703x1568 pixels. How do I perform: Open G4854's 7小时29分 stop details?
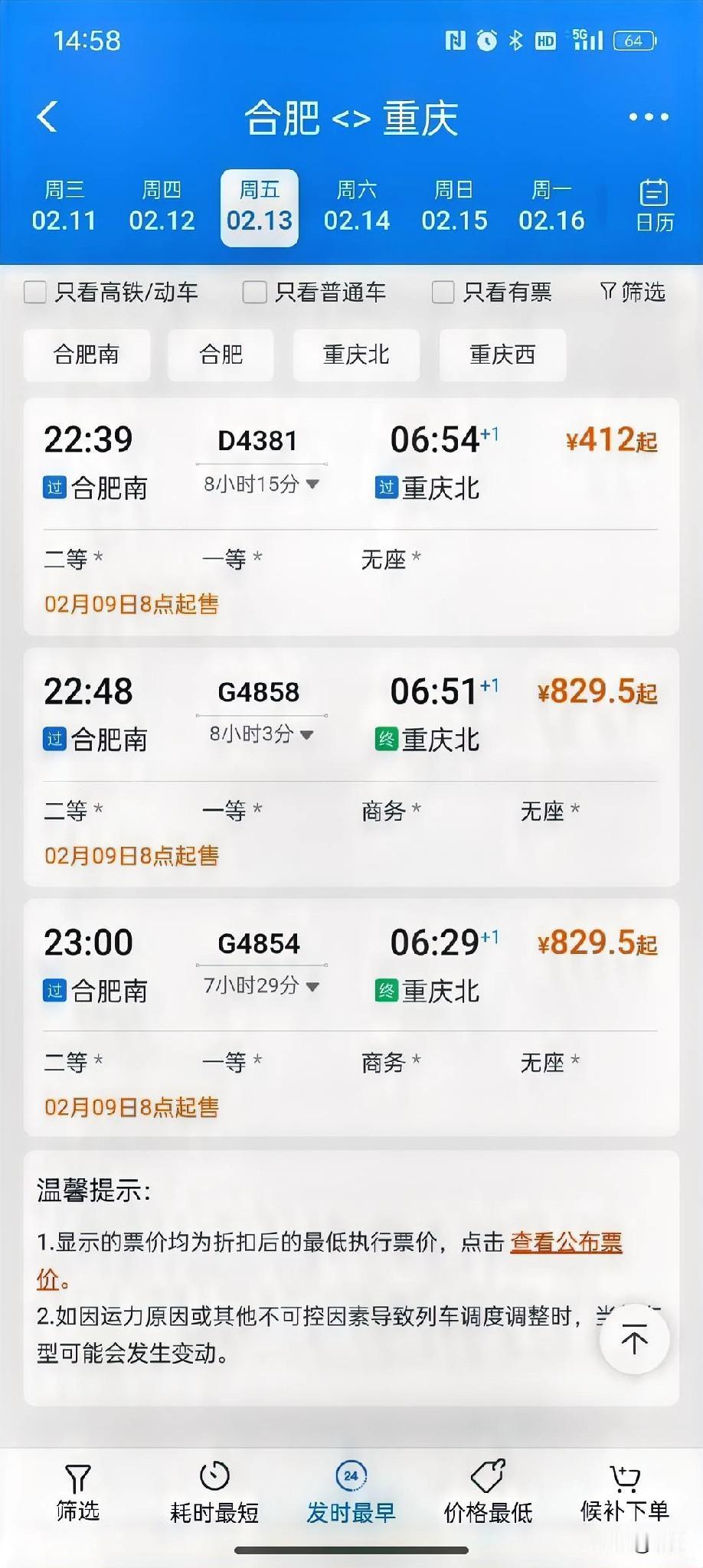[312, 986]
